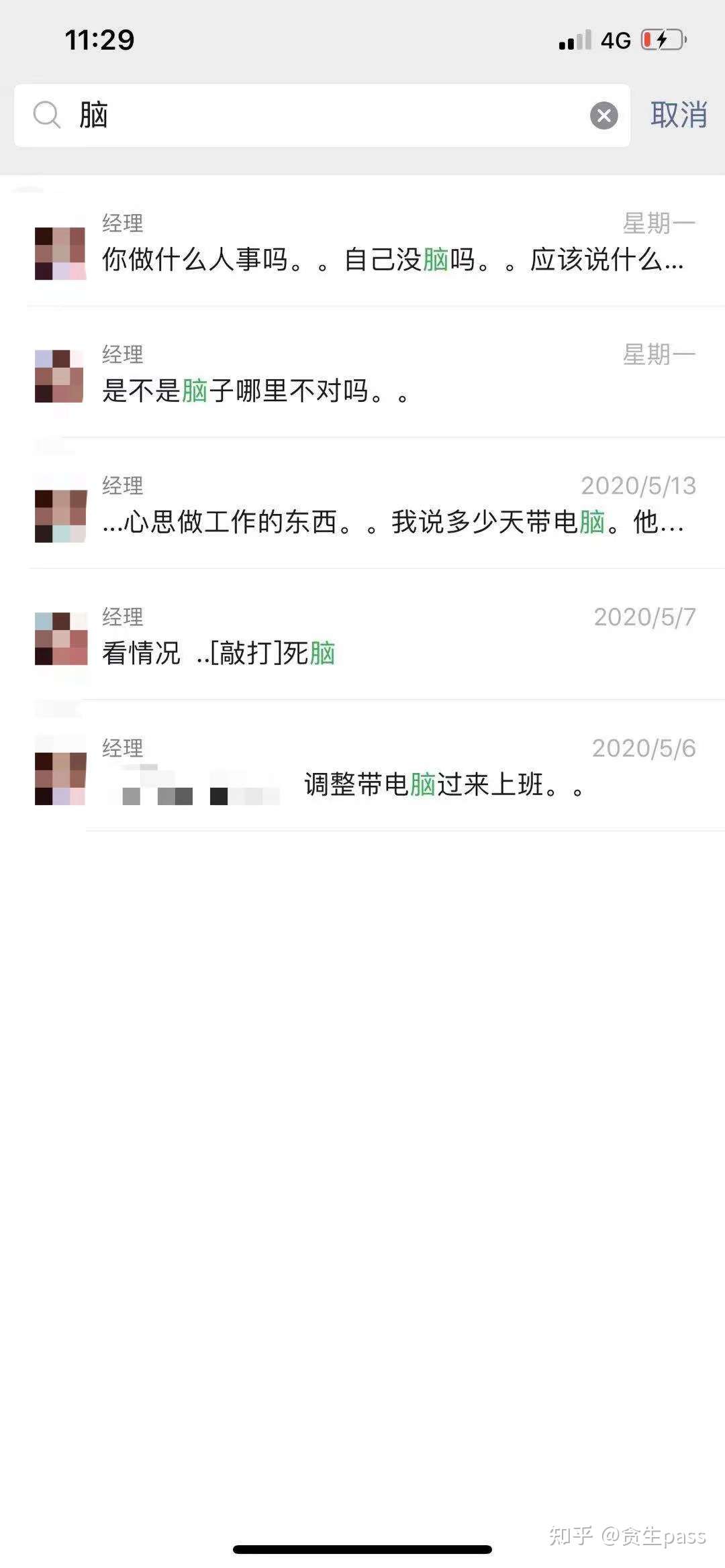Cancel the search with 取消
The width and height of the screenshot is (725, 1568).
tap(678, 115)
